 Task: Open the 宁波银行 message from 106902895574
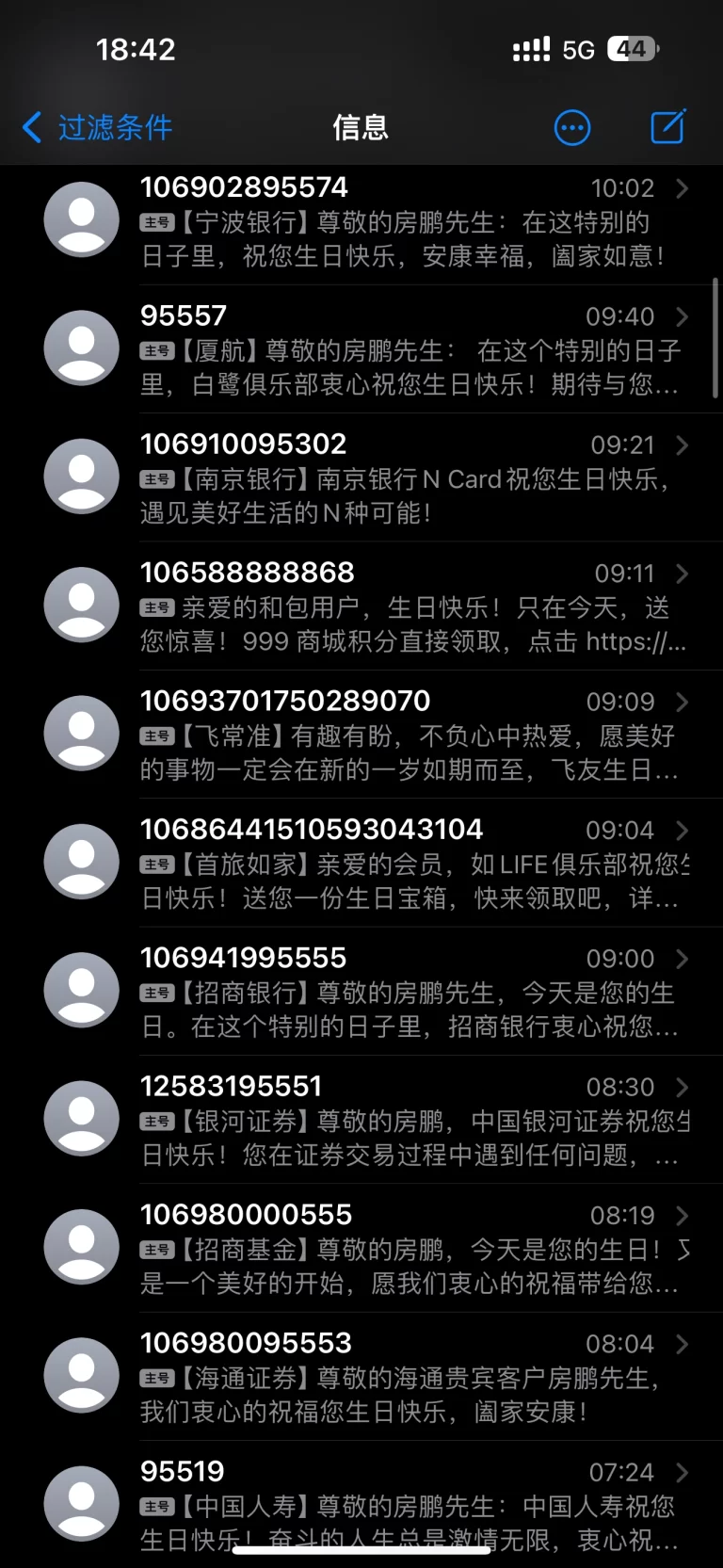tap(361, 221)
